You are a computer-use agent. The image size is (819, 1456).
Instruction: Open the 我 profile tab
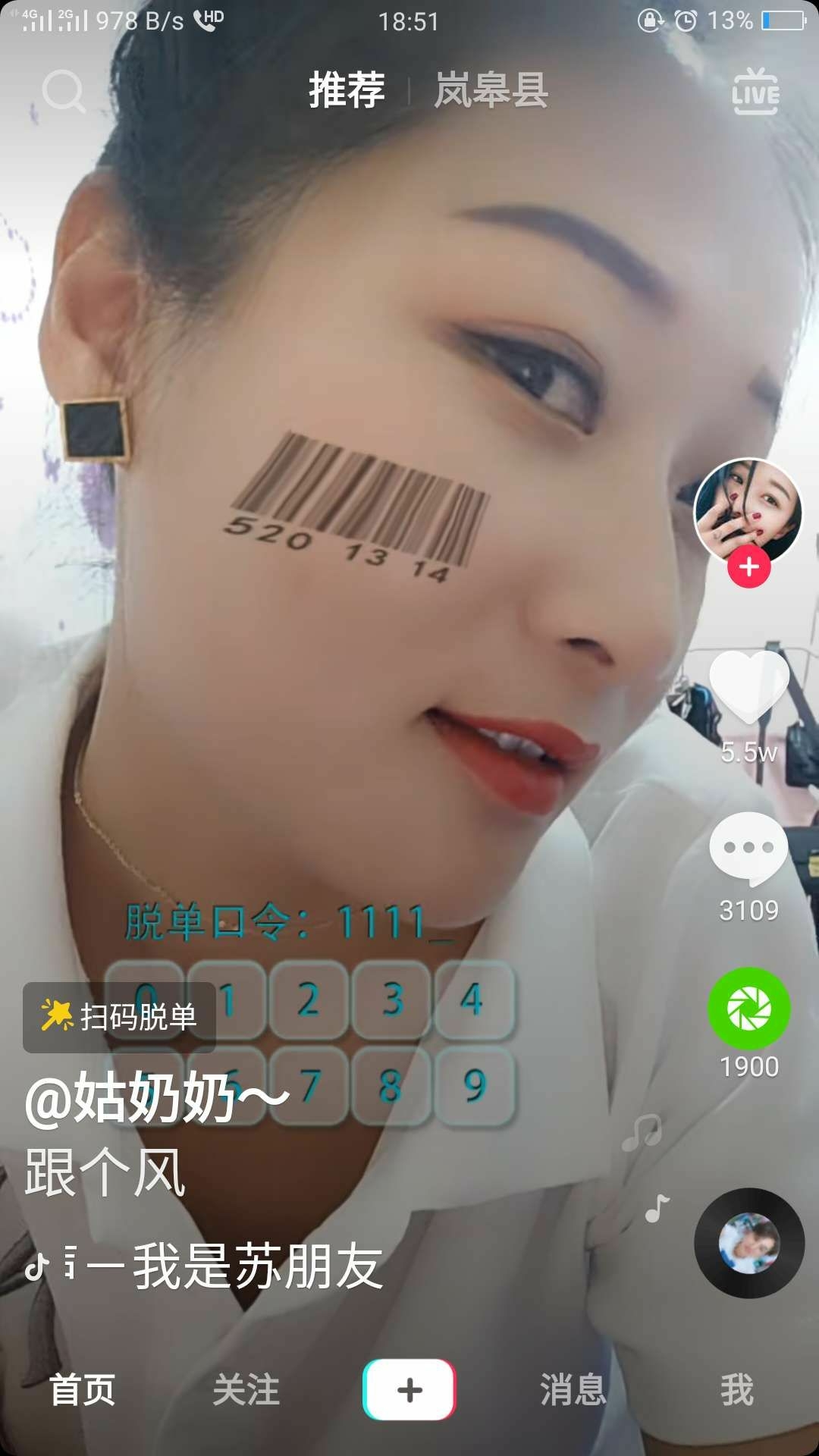737,1389
